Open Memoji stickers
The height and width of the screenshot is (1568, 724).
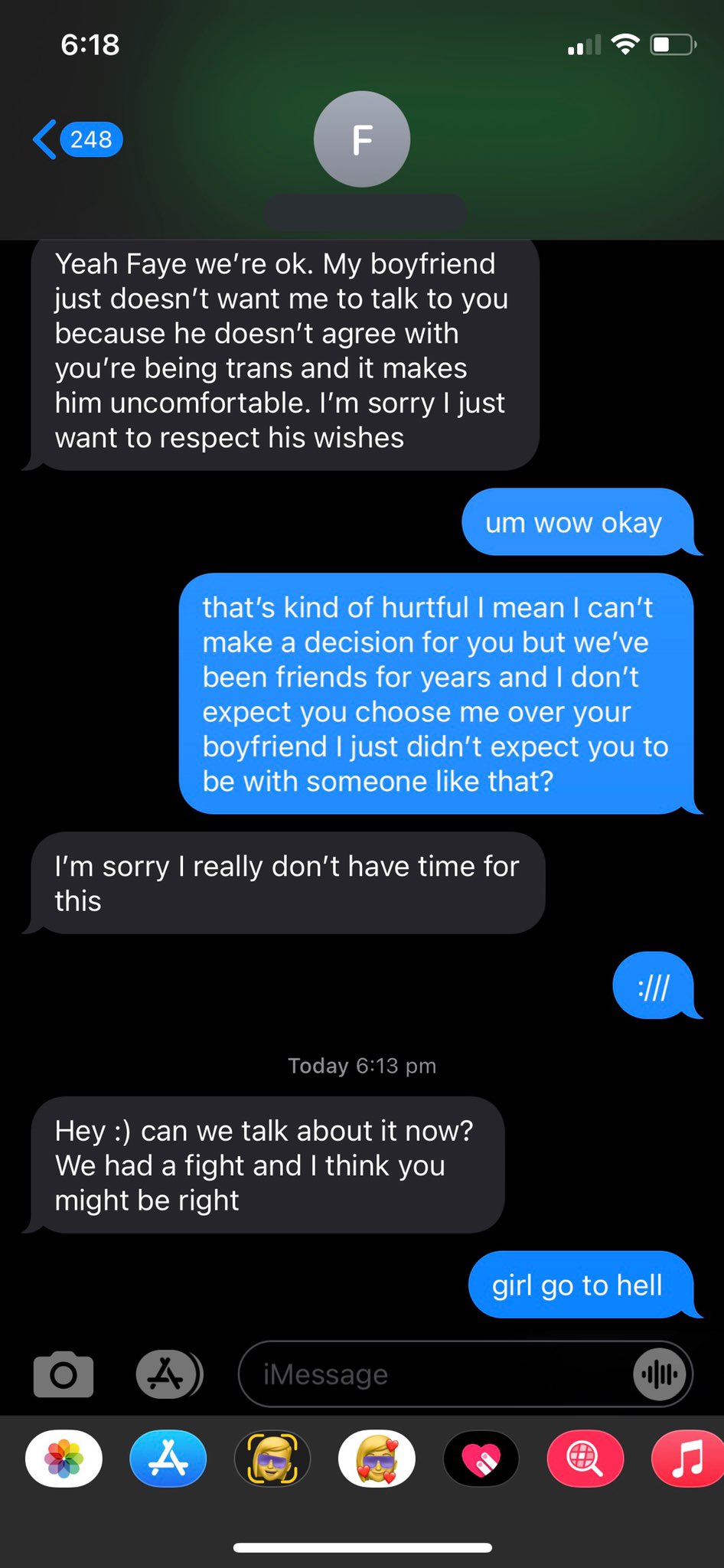point(377,1459)
